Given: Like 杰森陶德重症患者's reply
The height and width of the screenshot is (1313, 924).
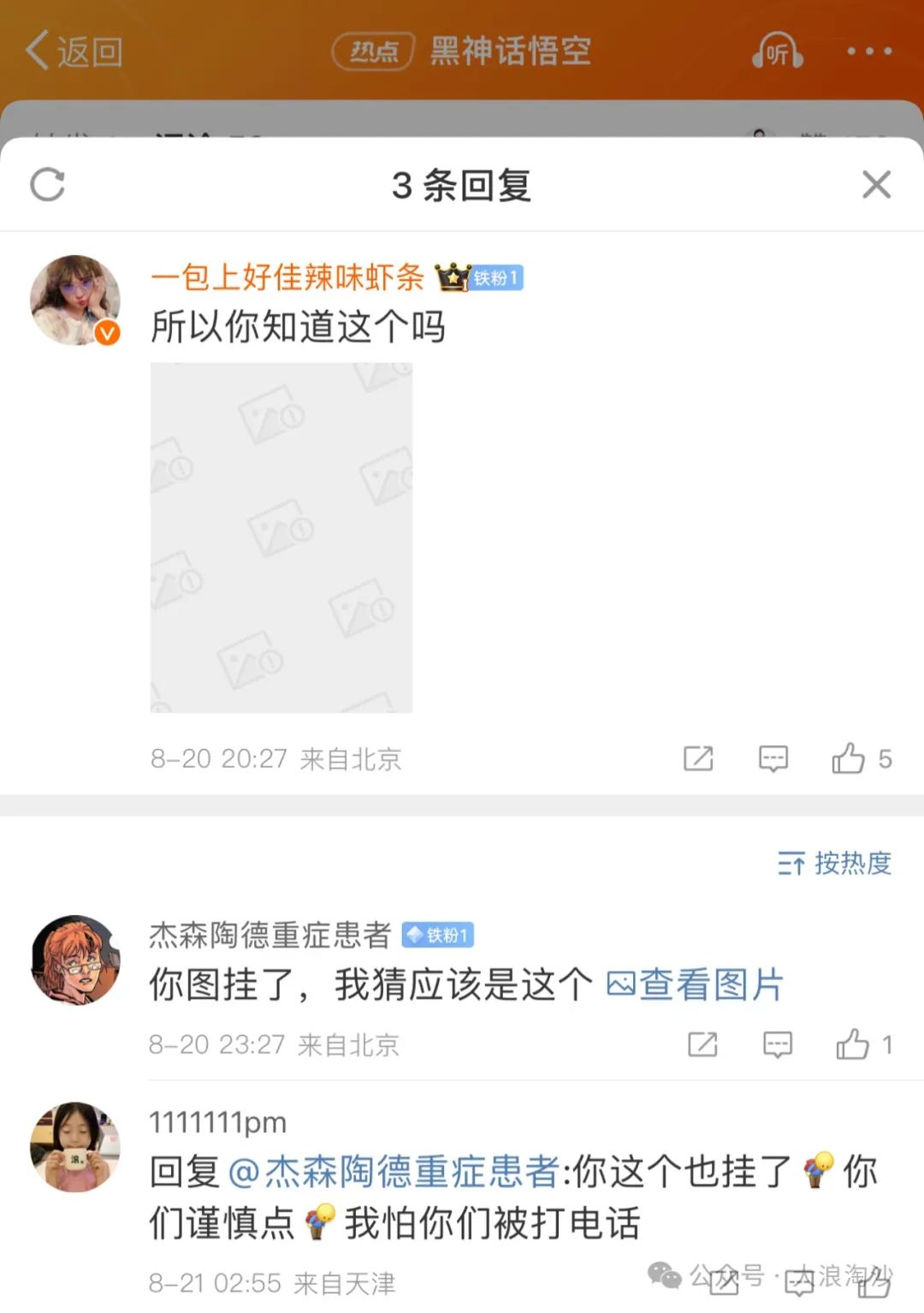Looking at the screenshot, I should click(x=853, y=1044).
